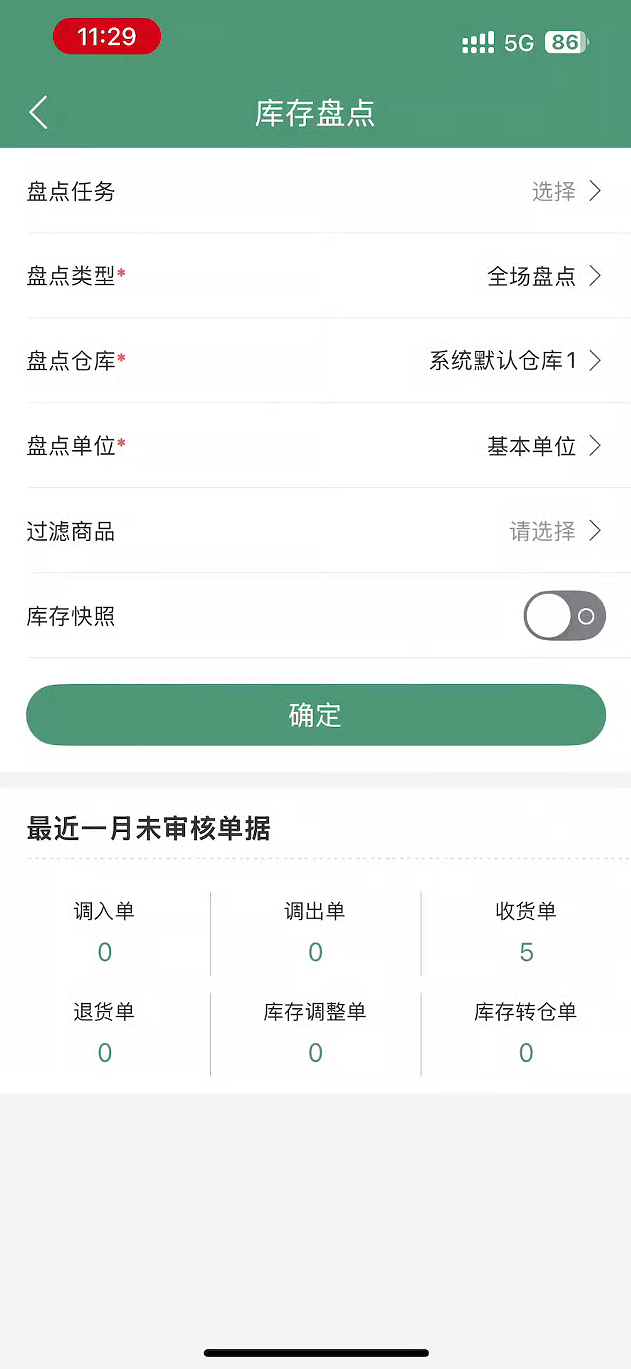Open the 过滤商品 picker
The width and height of the screenshot is (631, 1369).
pos(315,531)
